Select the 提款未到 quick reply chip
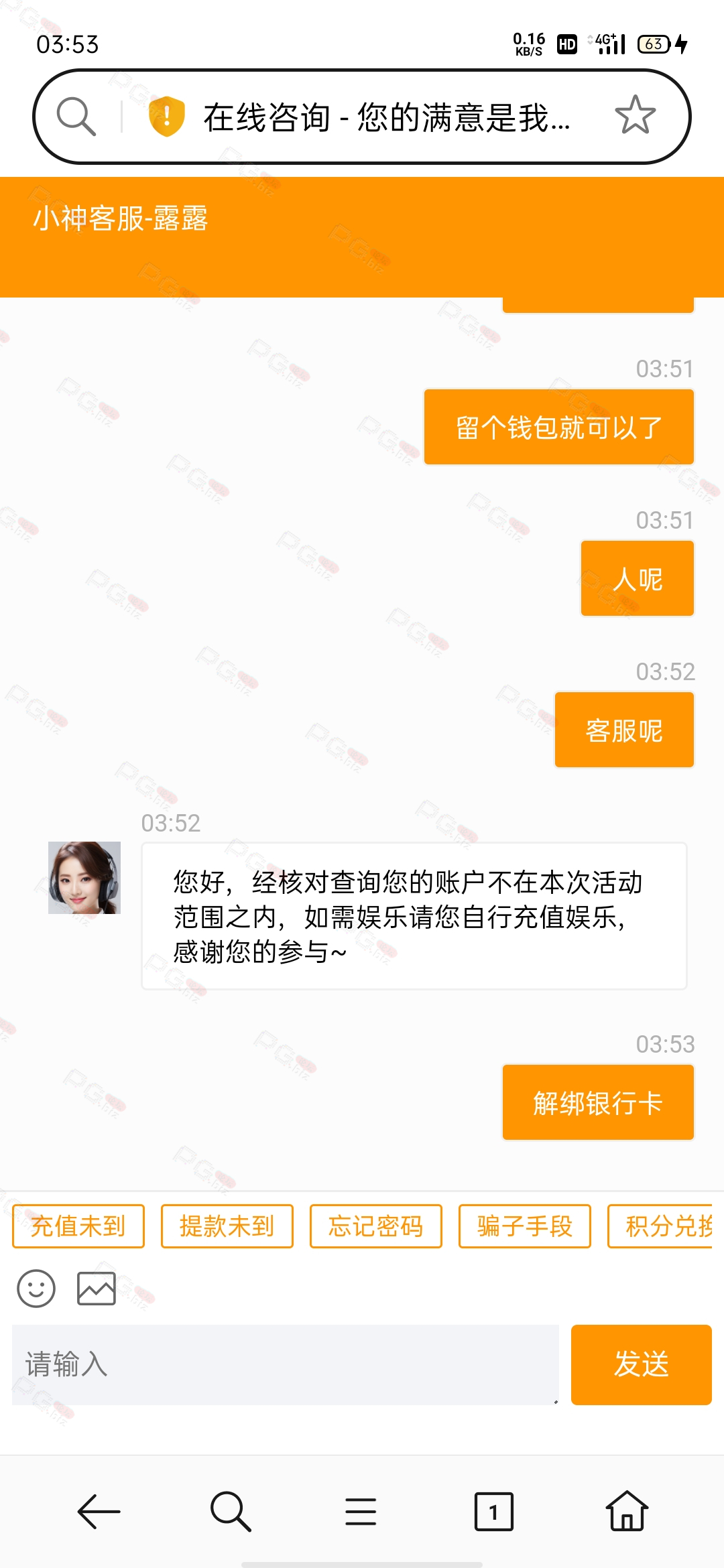Image resolution: width=724 pixels, height=1568 pixels. click(x=227, y=1226)
